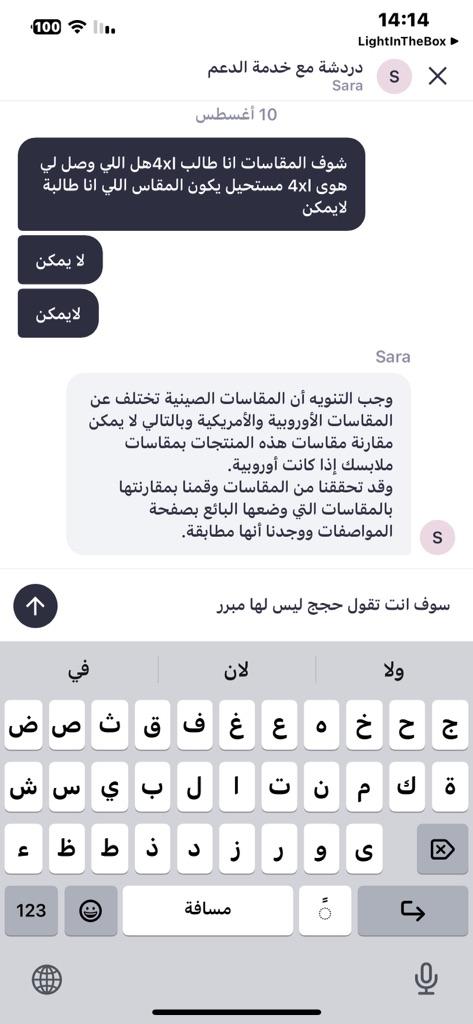Delete a character with the backspace key
473x1024 pixels.
[442, 849]
